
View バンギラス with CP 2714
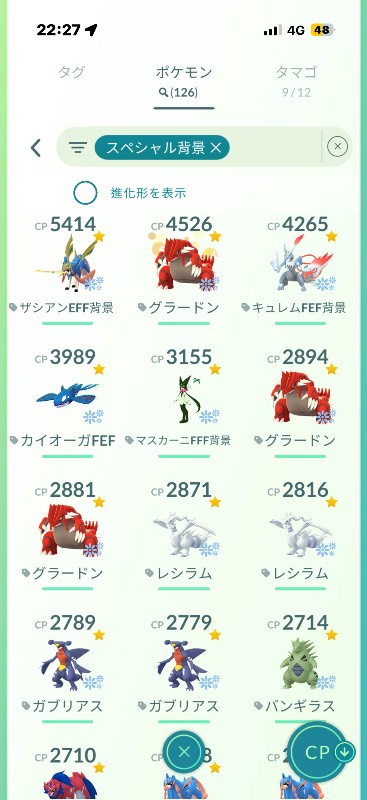point(300,668)
